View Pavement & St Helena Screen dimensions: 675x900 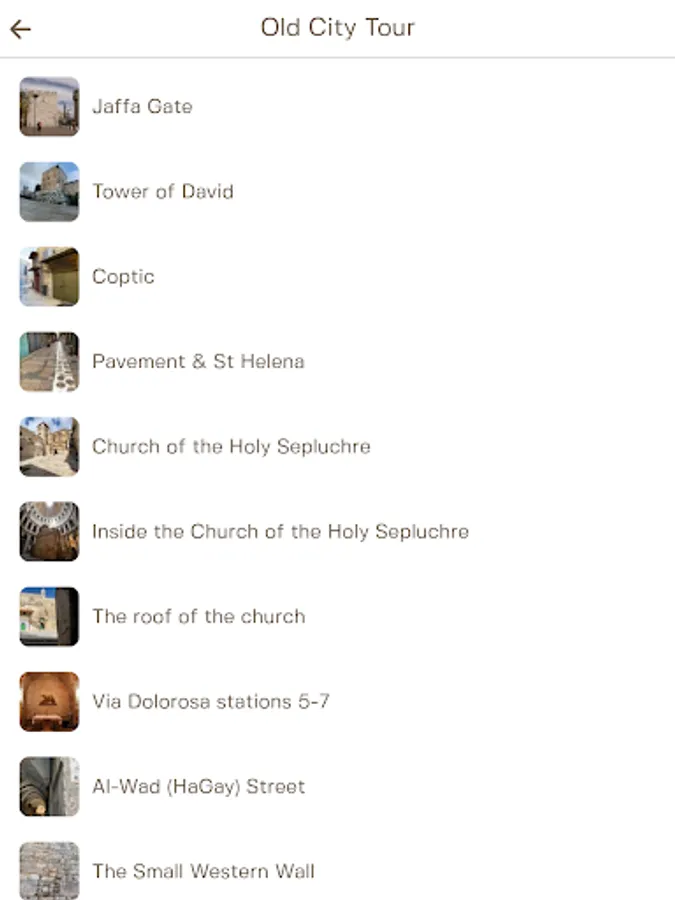[x=198, y=362]
